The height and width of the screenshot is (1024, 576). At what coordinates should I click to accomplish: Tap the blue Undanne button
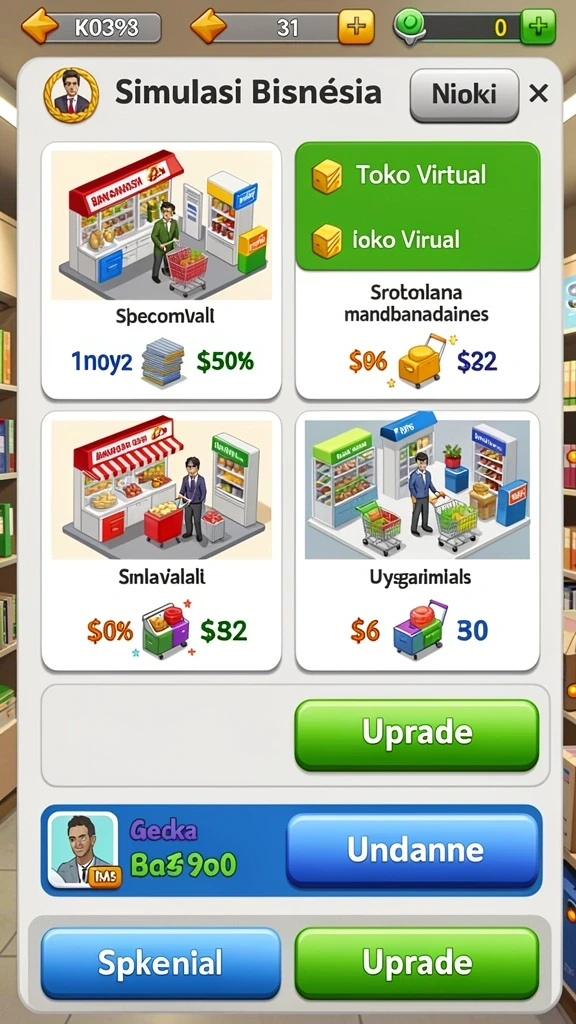click(x=415, y=850)
